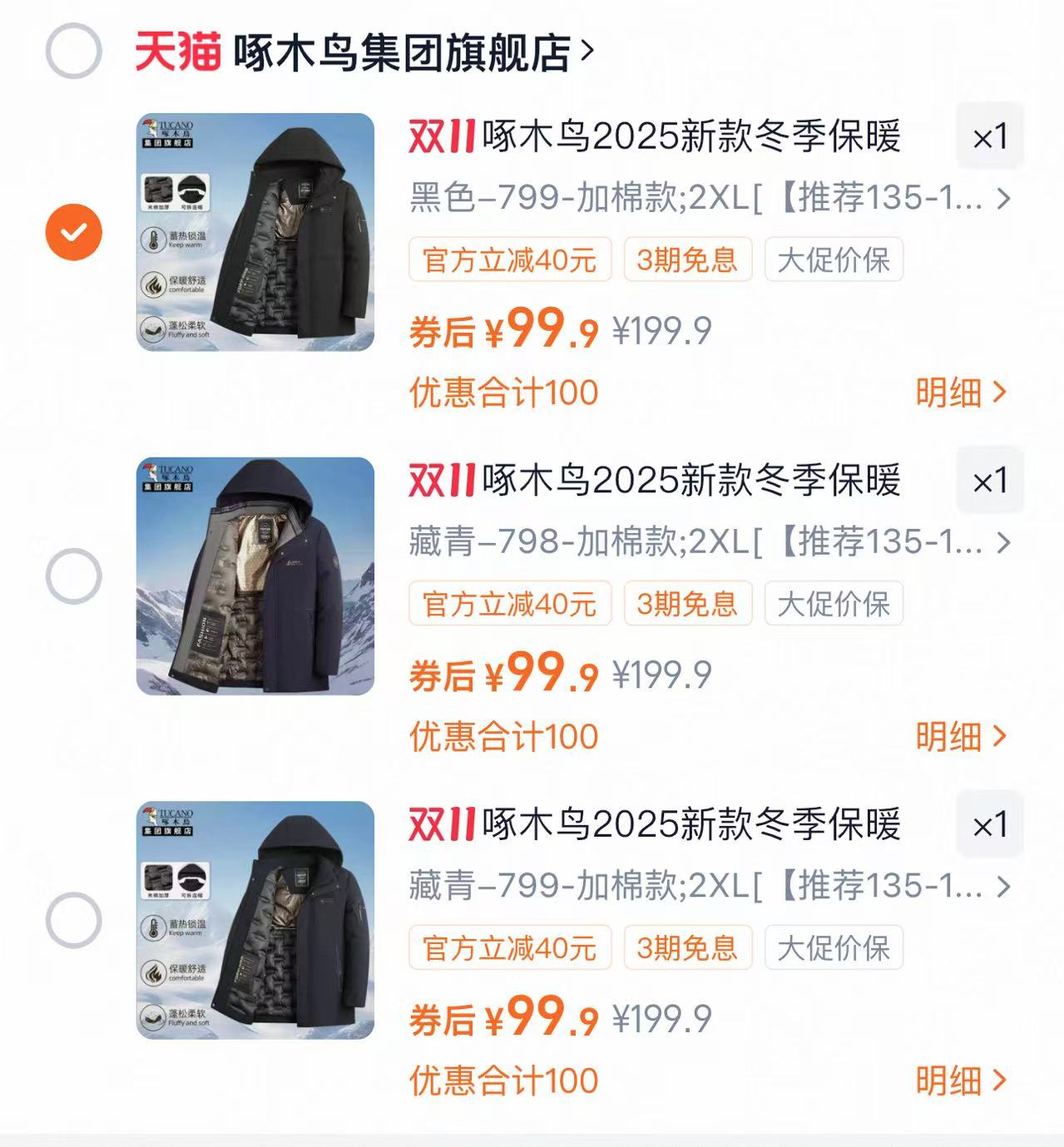Click 优惠合计100 on the third item
This screenshot has height=1147, width=1064.
click(502, 1079)
